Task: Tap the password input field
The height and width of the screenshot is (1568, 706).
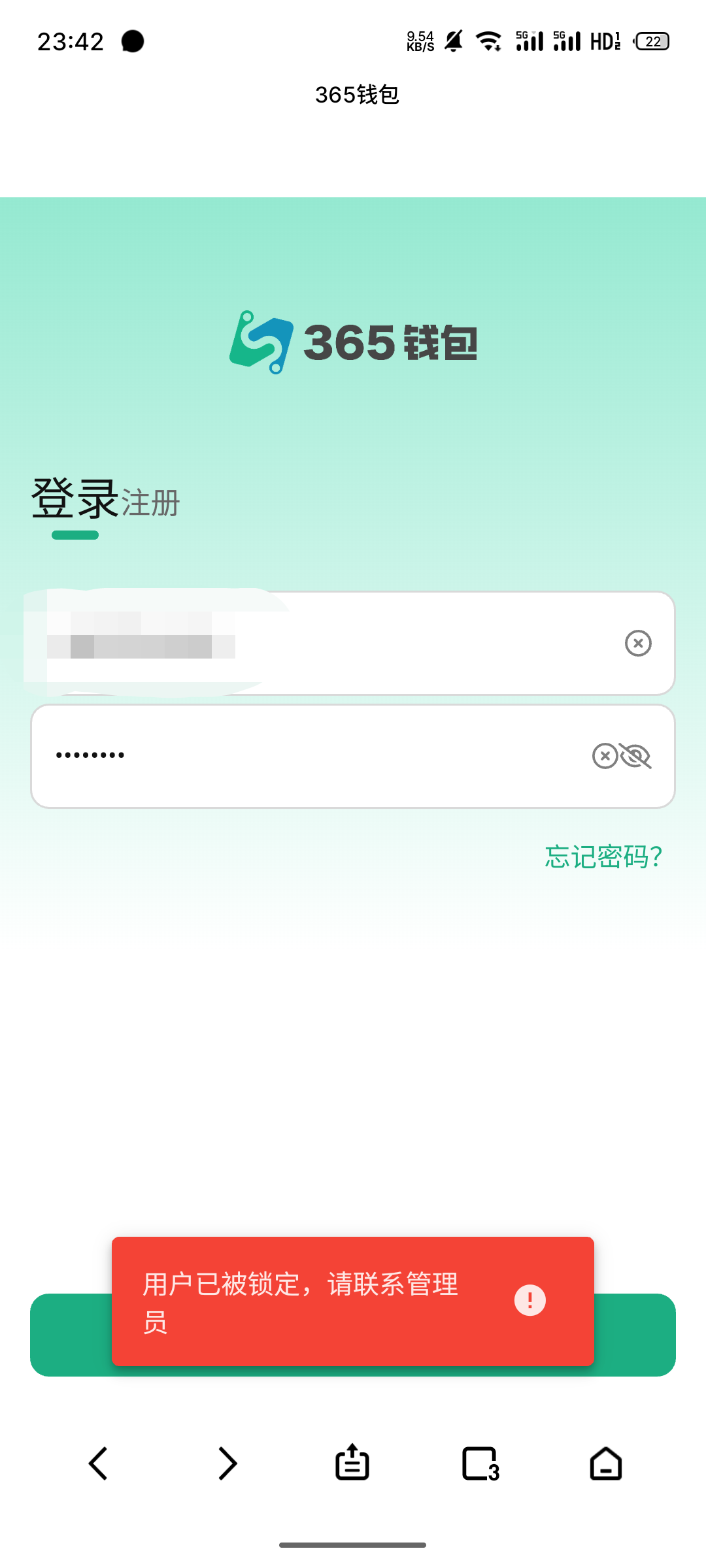Action: click(x=314, y=756)
